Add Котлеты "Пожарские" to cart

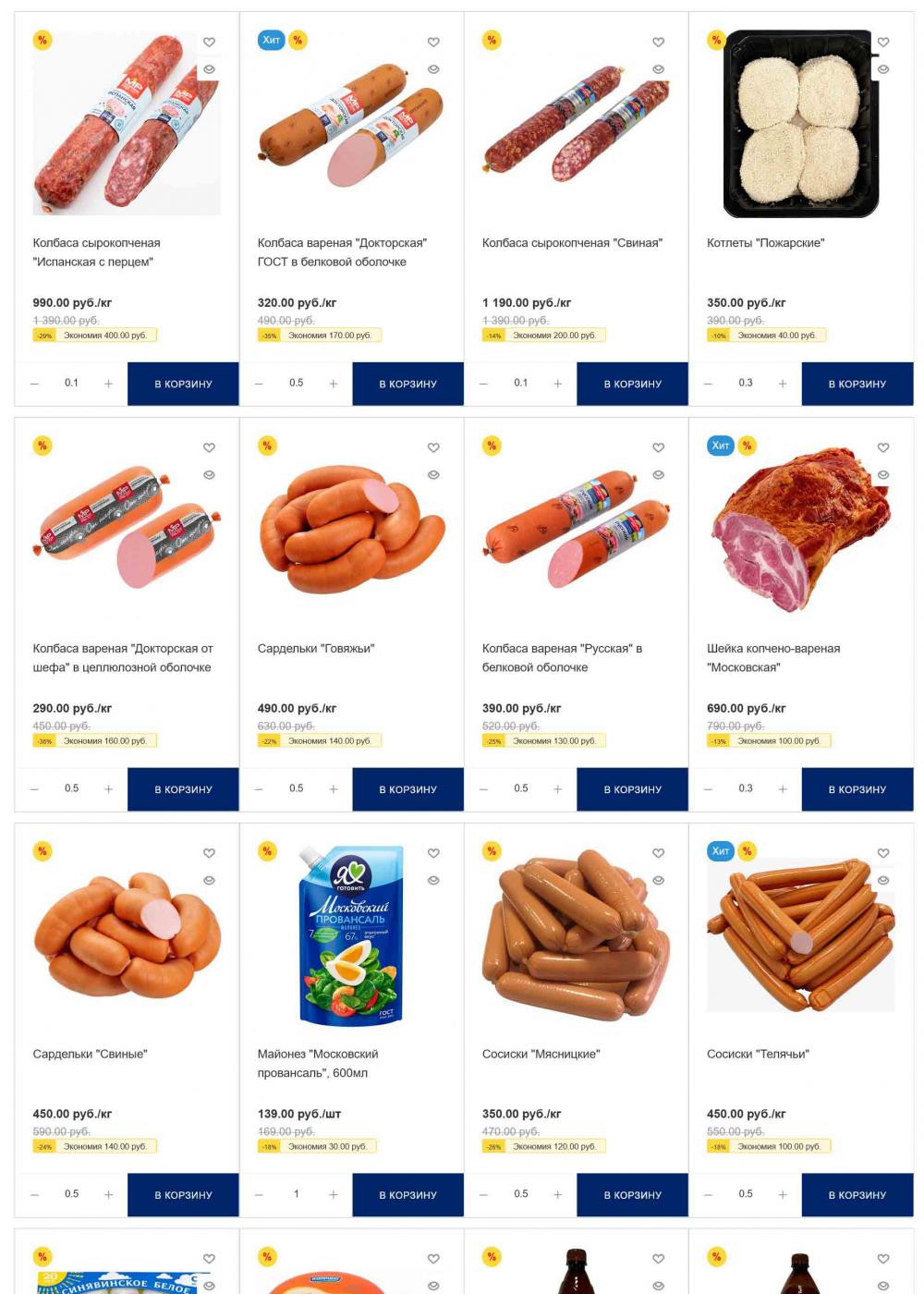pyautogui.click(x=857, y=384)
